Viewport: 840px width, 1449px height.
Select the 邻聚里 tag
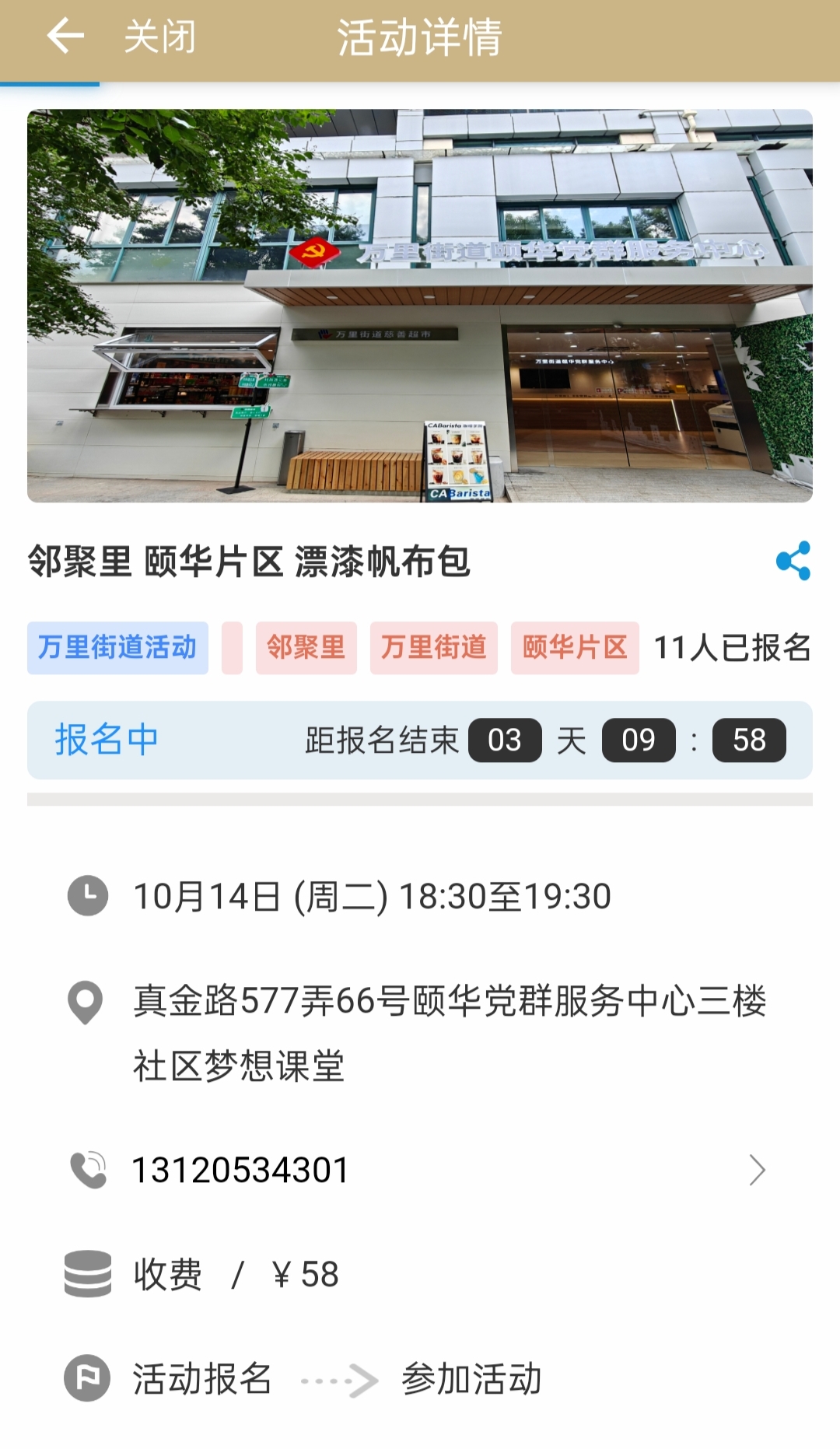coord(306,647)
